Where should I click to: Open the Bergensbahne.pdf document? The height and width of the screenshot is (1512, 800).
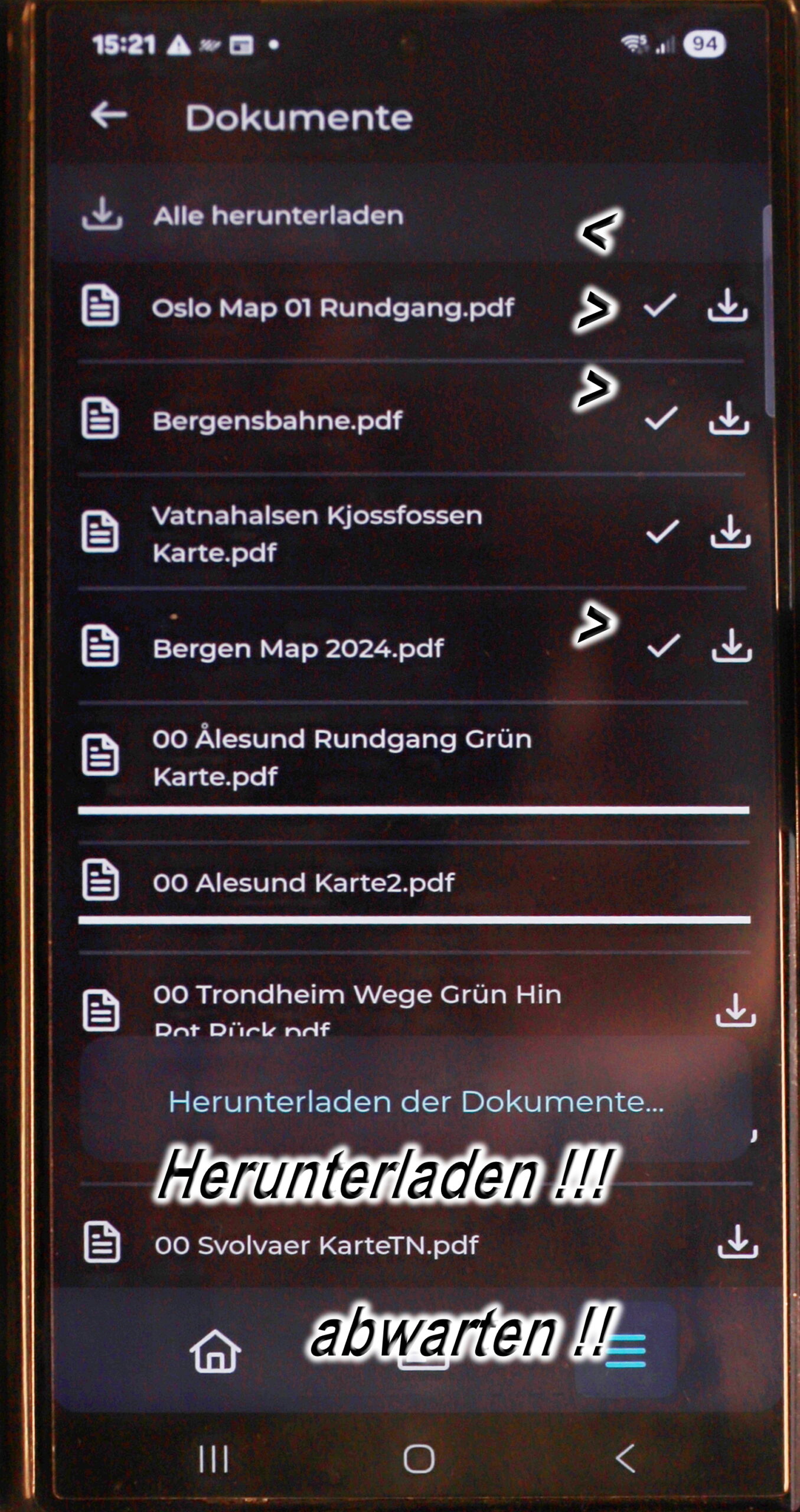[x=277, y=421]
